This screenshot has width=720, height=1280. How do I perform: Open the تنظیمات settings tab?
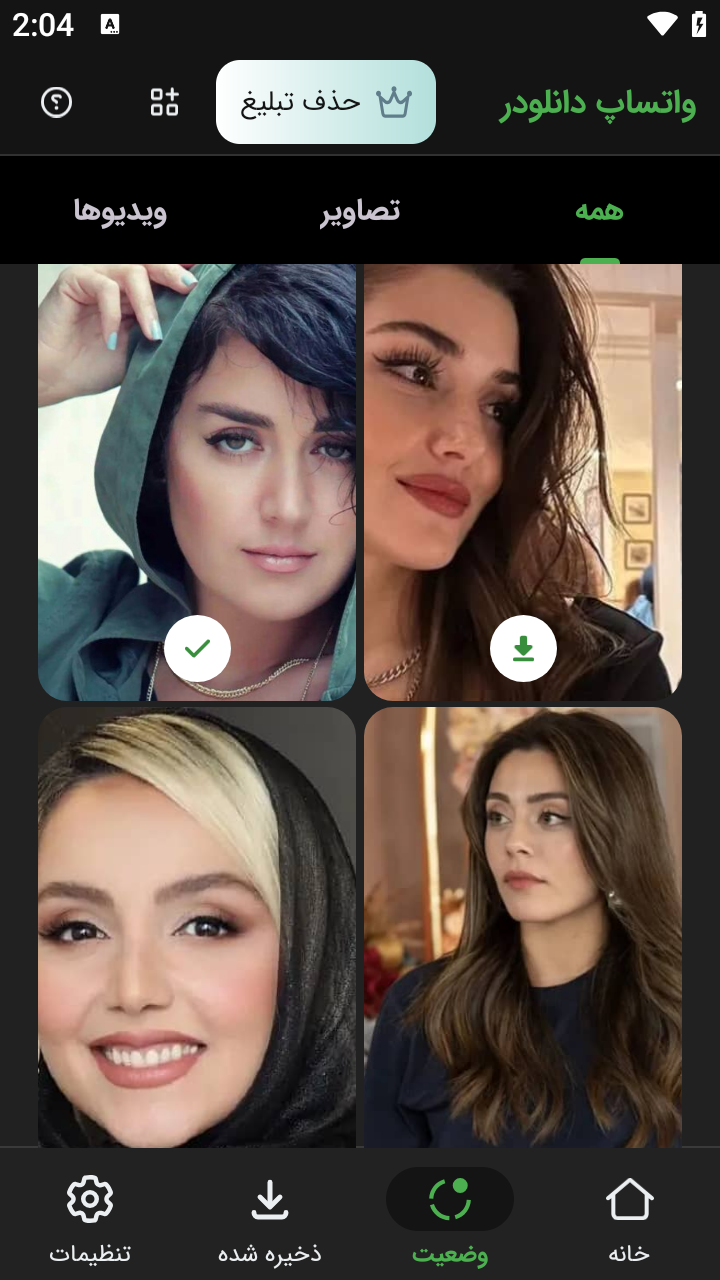pyautogui.click(x=90, y=1217)
